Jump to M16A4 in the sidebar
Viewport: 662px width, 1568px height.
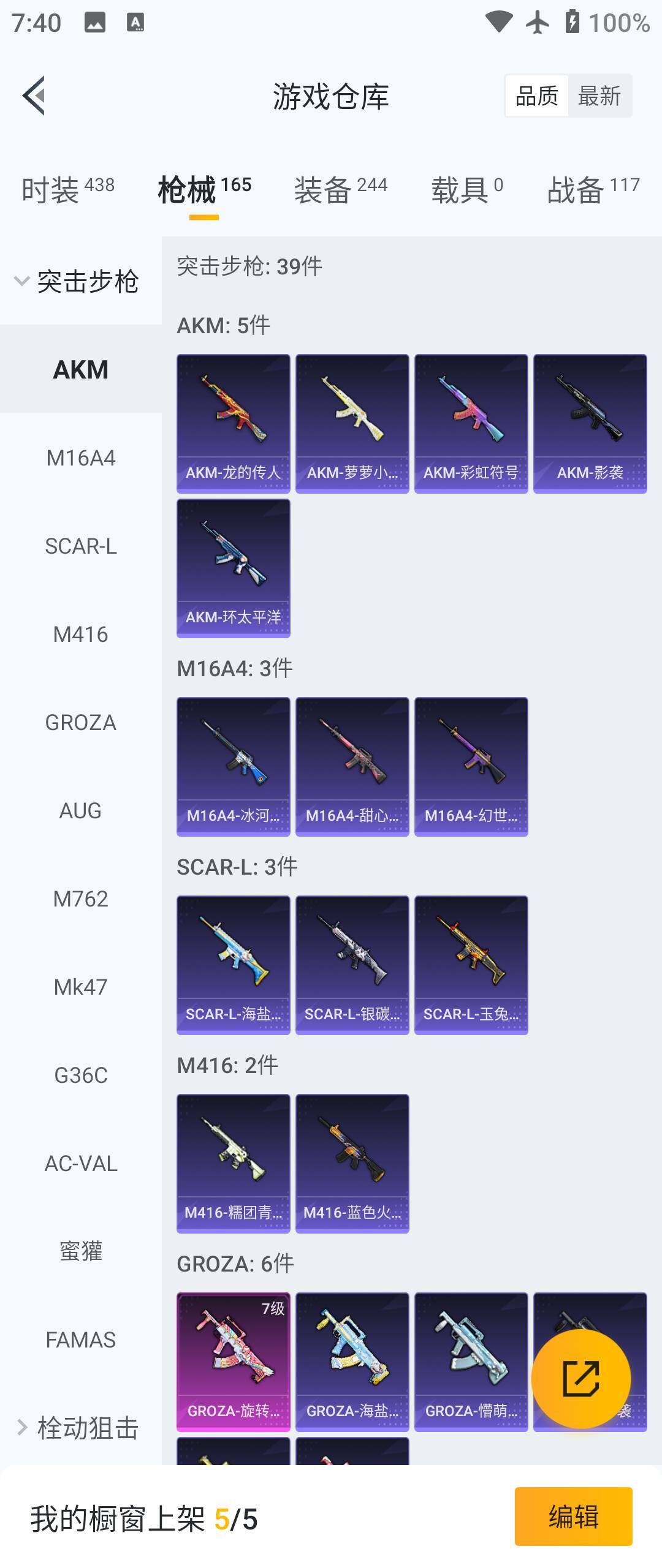point(80,458)
